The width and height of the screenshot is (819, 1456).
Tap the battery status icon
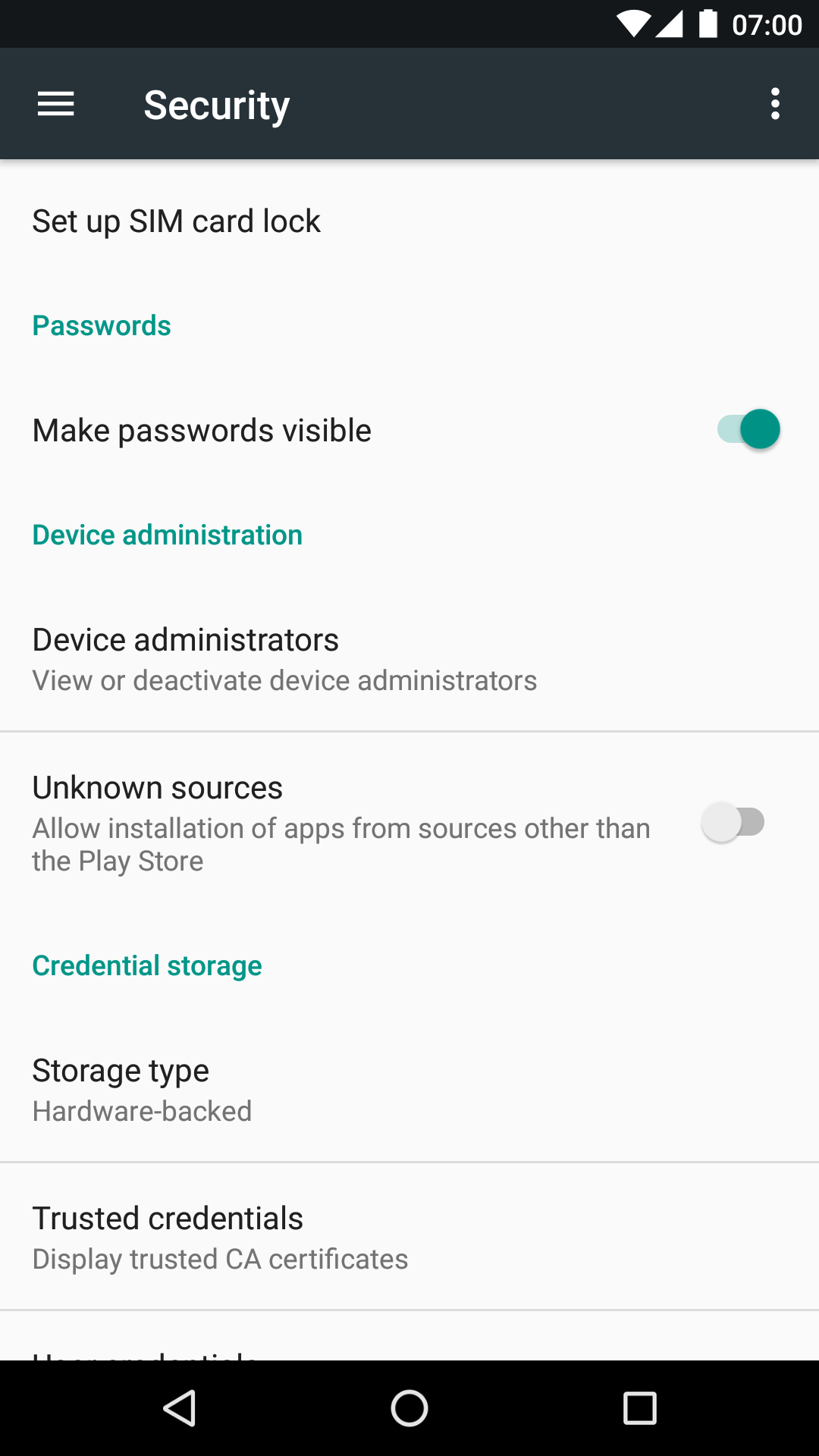pos(709,24)
